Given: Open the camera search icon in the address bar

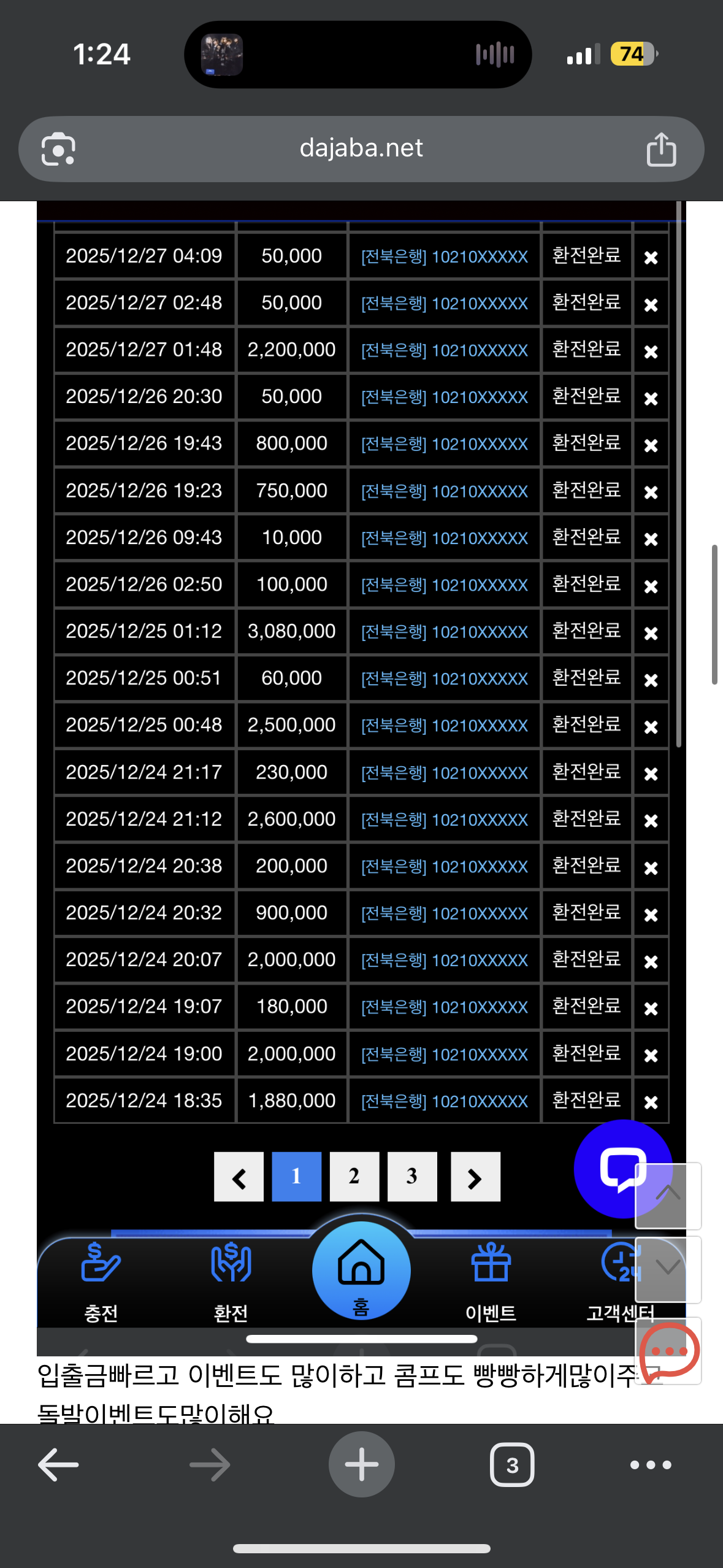Looking at the screenshot, I should tap(58, 149).
